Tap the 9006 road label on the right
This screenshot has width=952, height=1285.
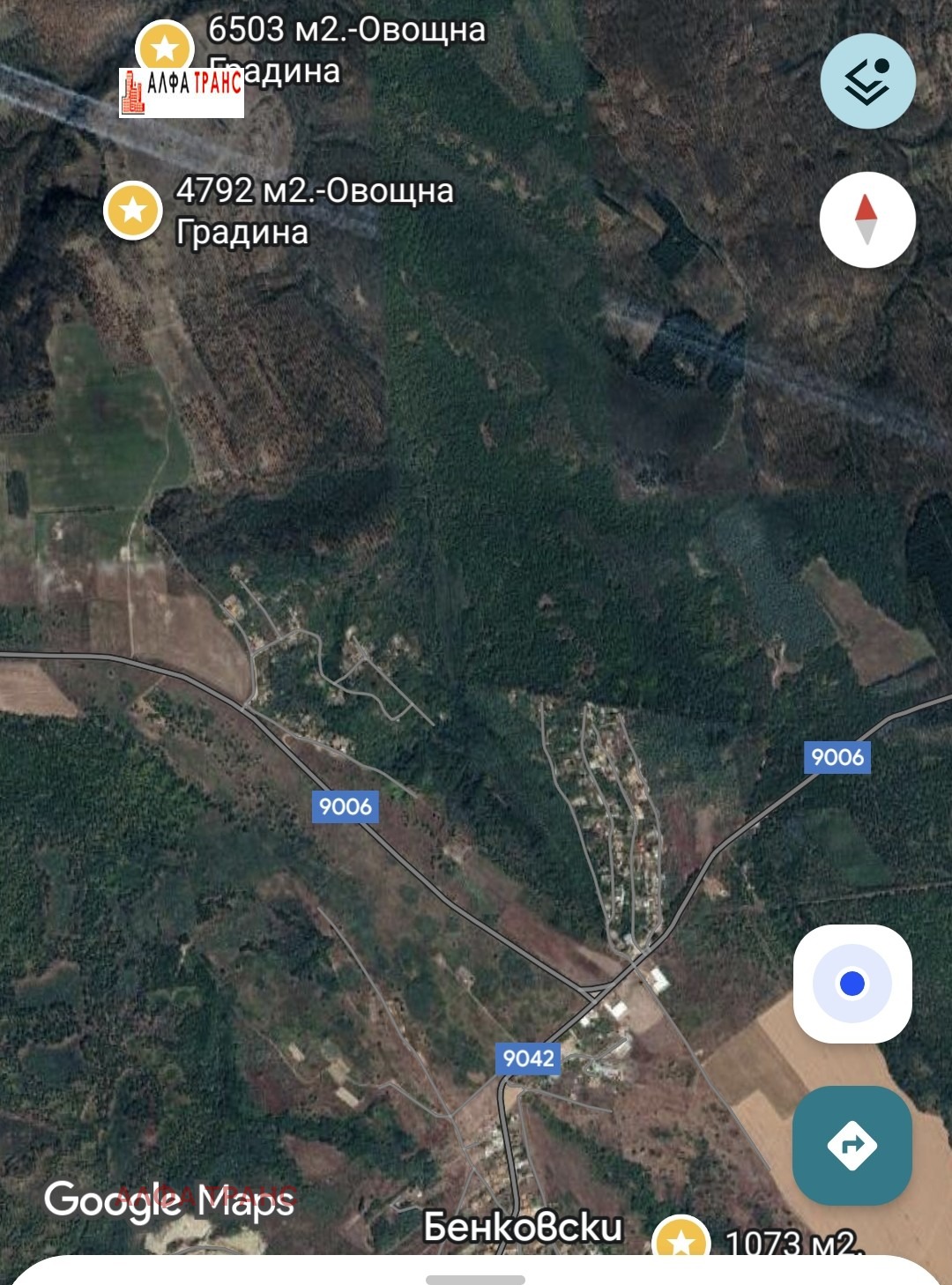(836, 756)
